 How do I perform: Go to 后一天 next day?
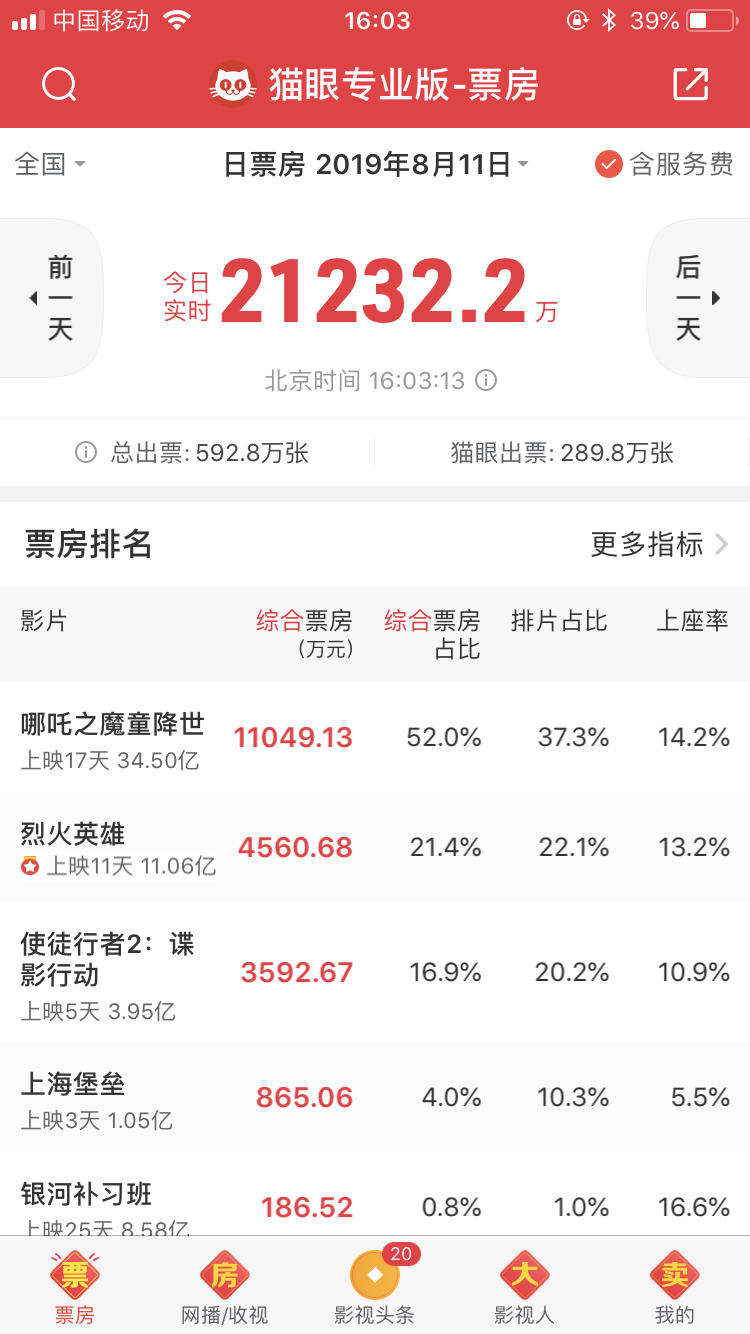click(x=699, y=298)
